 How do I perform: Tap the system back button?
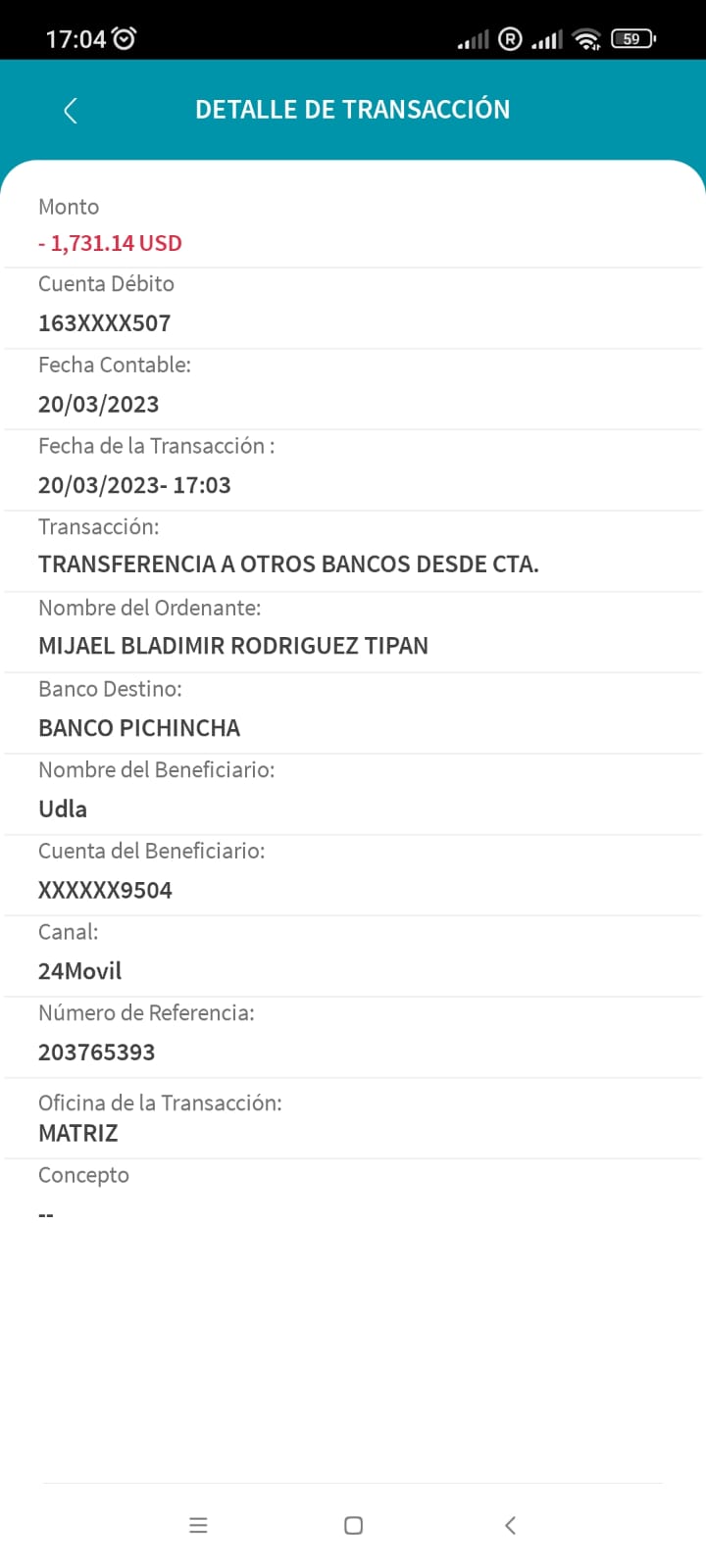[510, 1525]
